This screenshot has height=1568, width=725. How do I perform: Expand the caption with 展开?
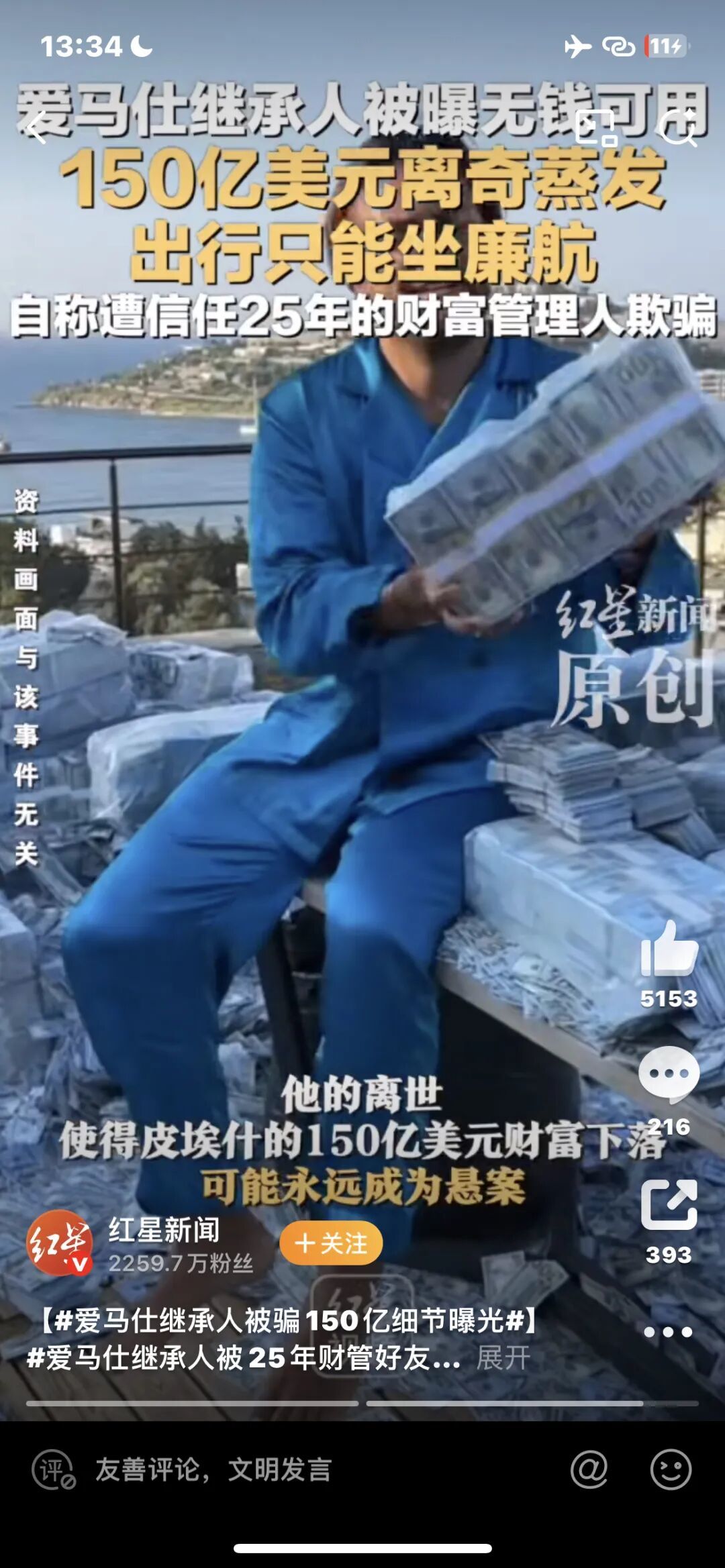click(503, 1358)
